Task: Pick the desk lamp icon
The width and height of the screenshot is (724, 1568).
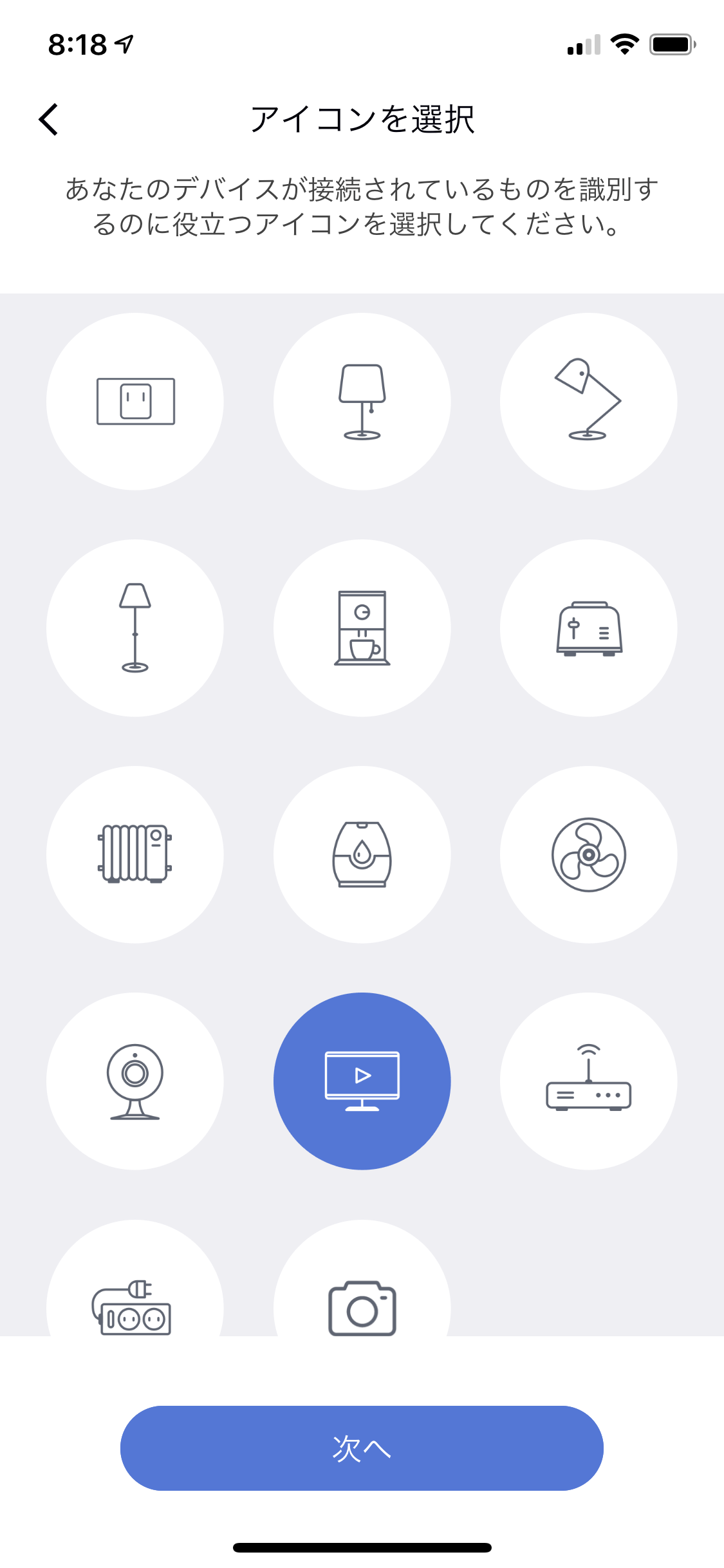Action: point(588,402)
